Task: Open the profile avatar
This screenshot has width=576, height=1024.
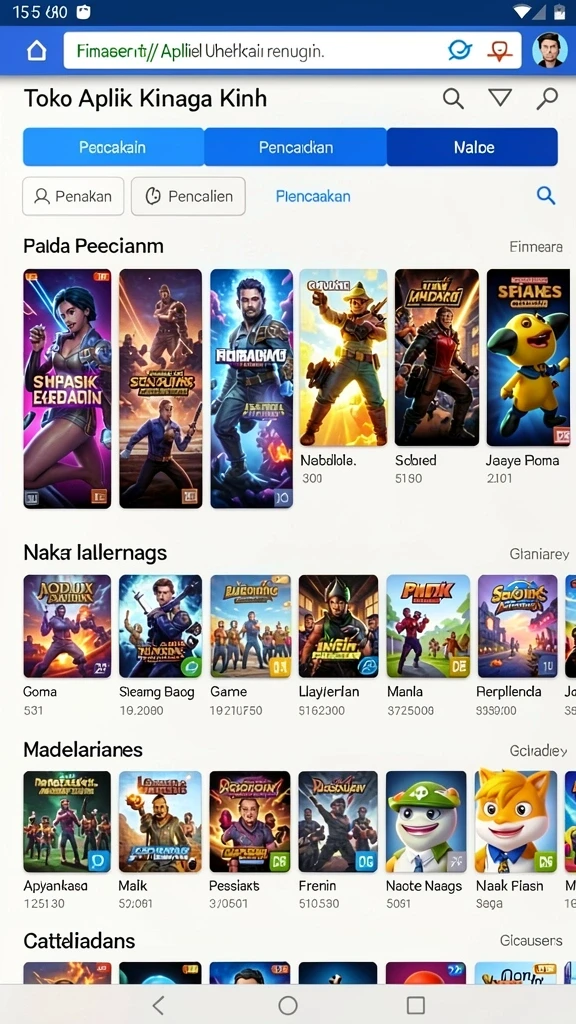Action: pos(549,50)
